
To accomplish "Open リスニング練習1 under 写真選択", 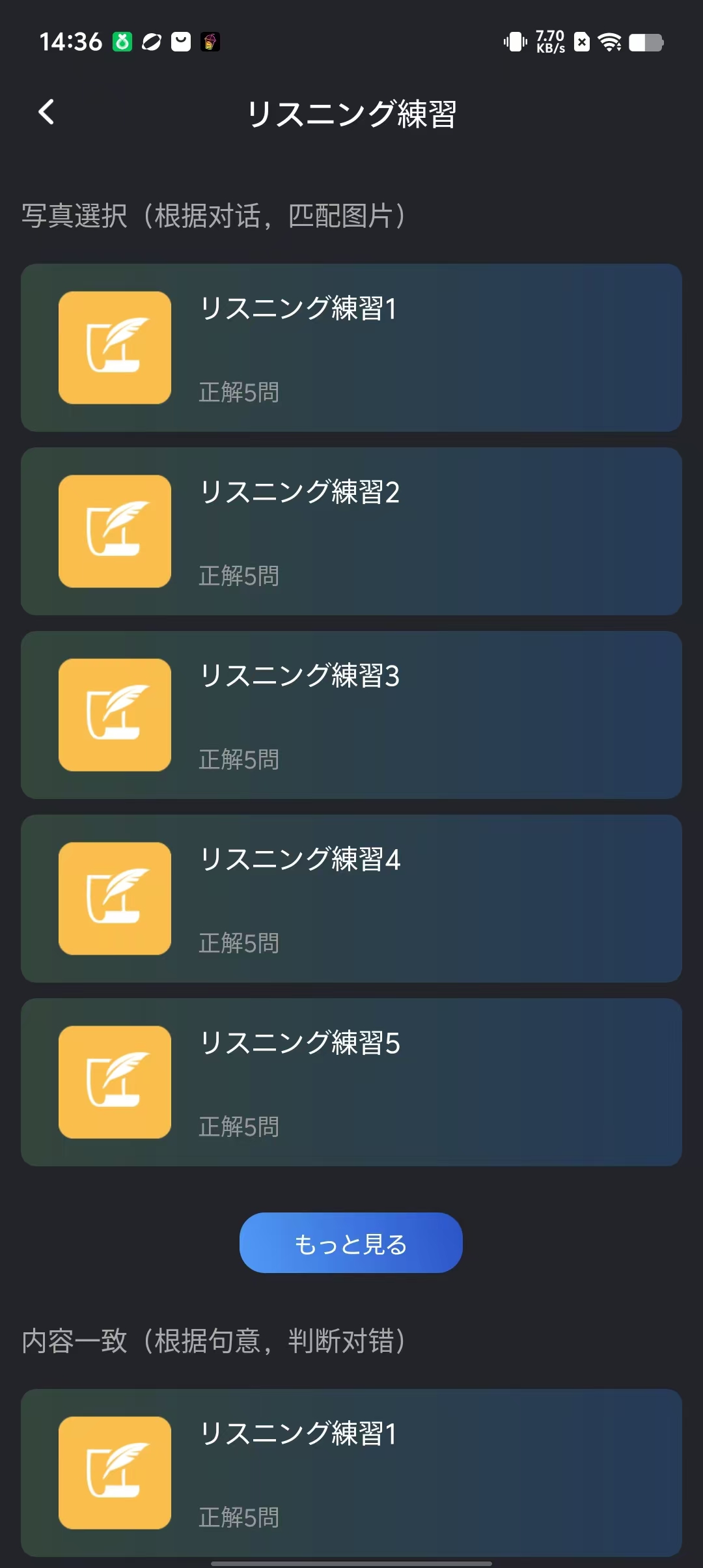I will click(x=351, y=348).
